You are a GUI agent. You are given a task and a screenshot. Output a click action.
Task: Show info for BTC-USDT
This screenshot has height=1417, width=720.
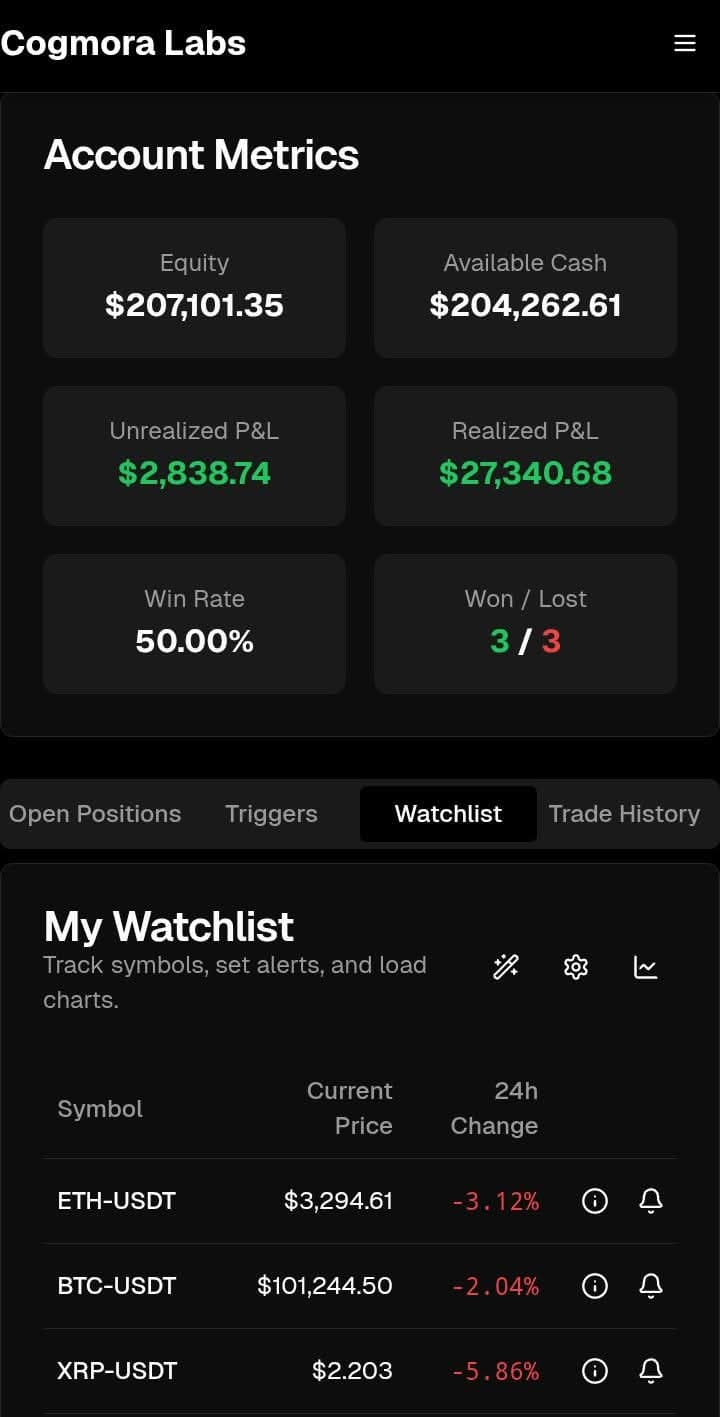(x=595, y=1286)
